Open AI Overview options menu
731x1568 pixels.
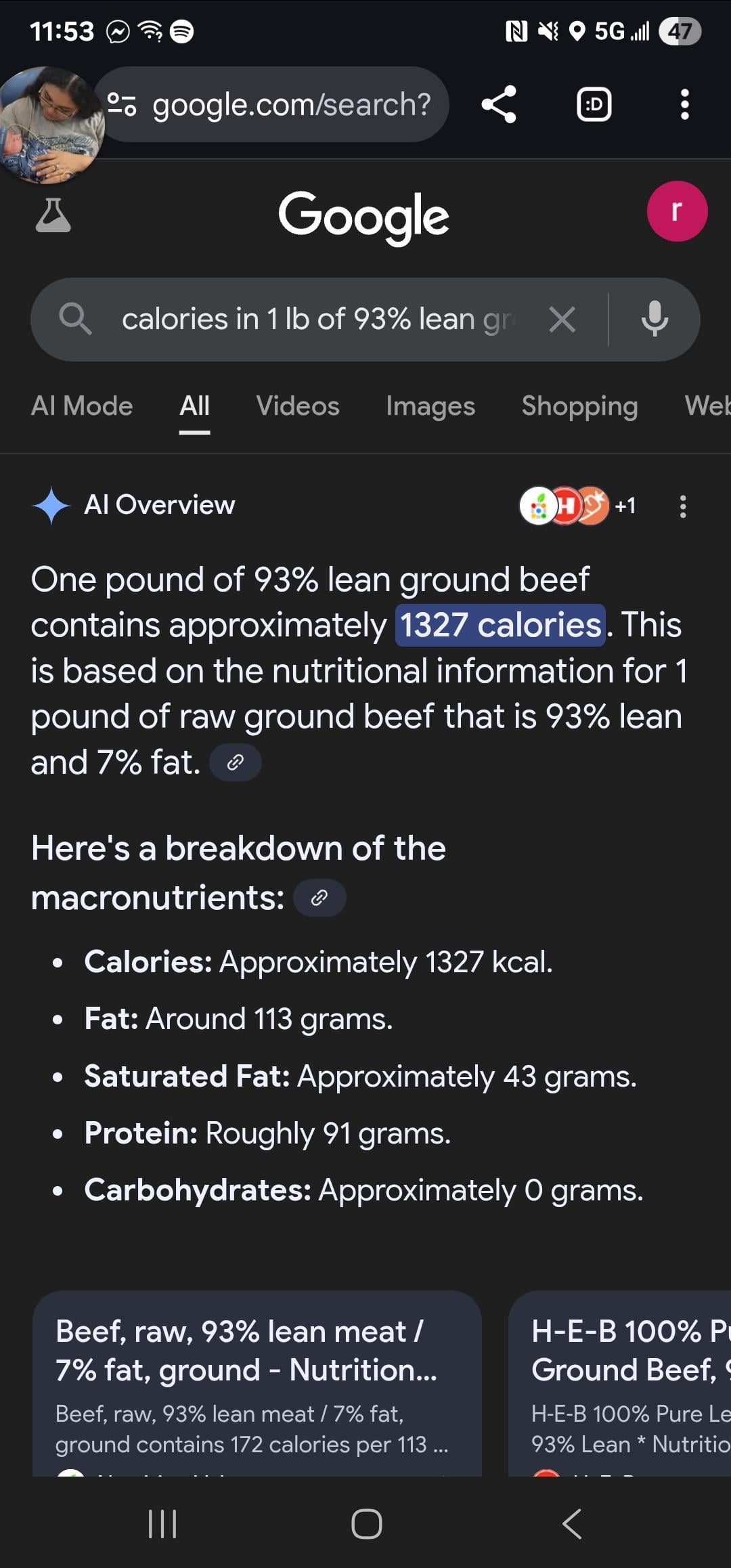tap(683, 506)
